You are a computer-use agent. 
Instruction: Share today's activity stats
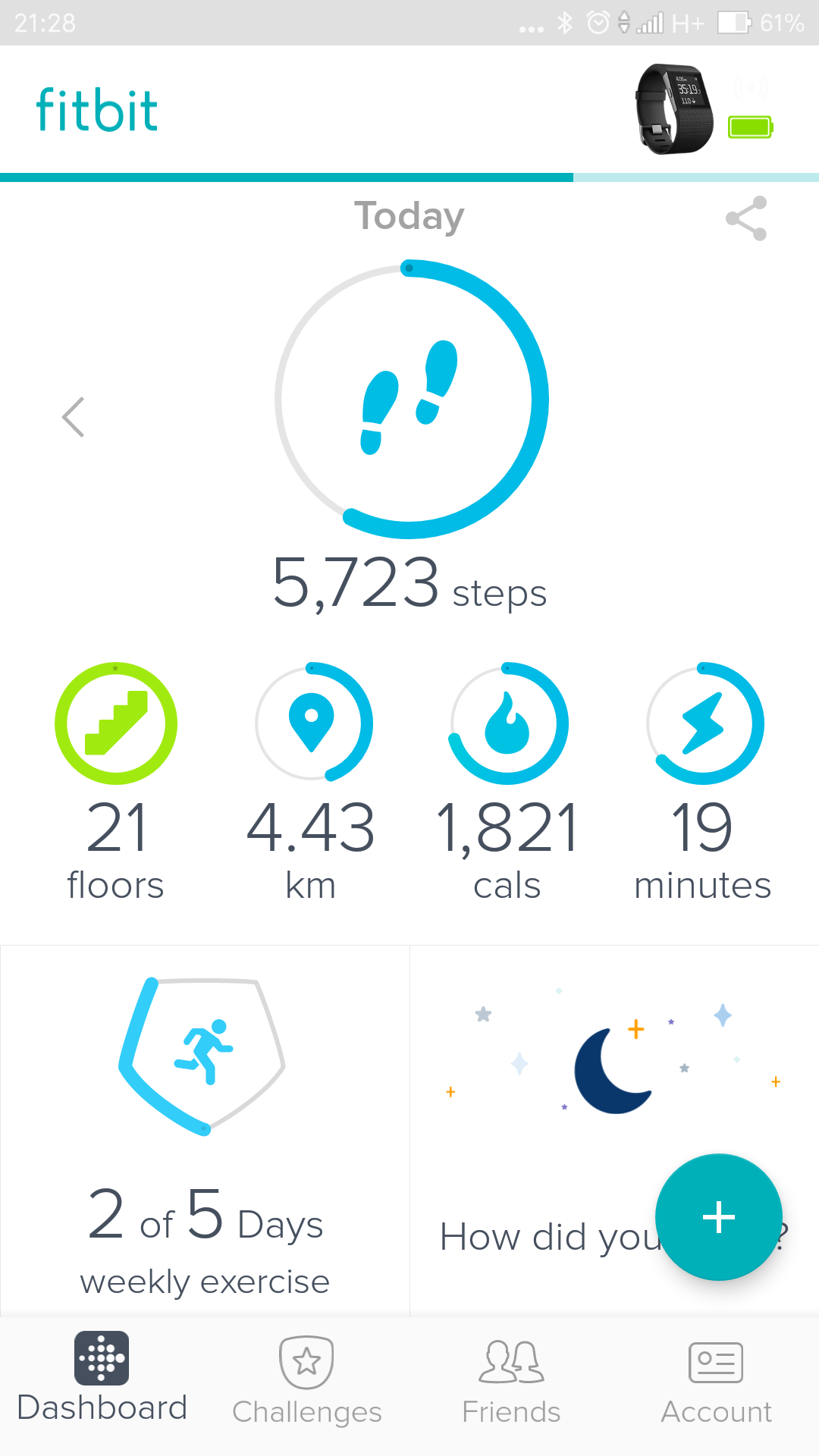[x=746, y=218]
